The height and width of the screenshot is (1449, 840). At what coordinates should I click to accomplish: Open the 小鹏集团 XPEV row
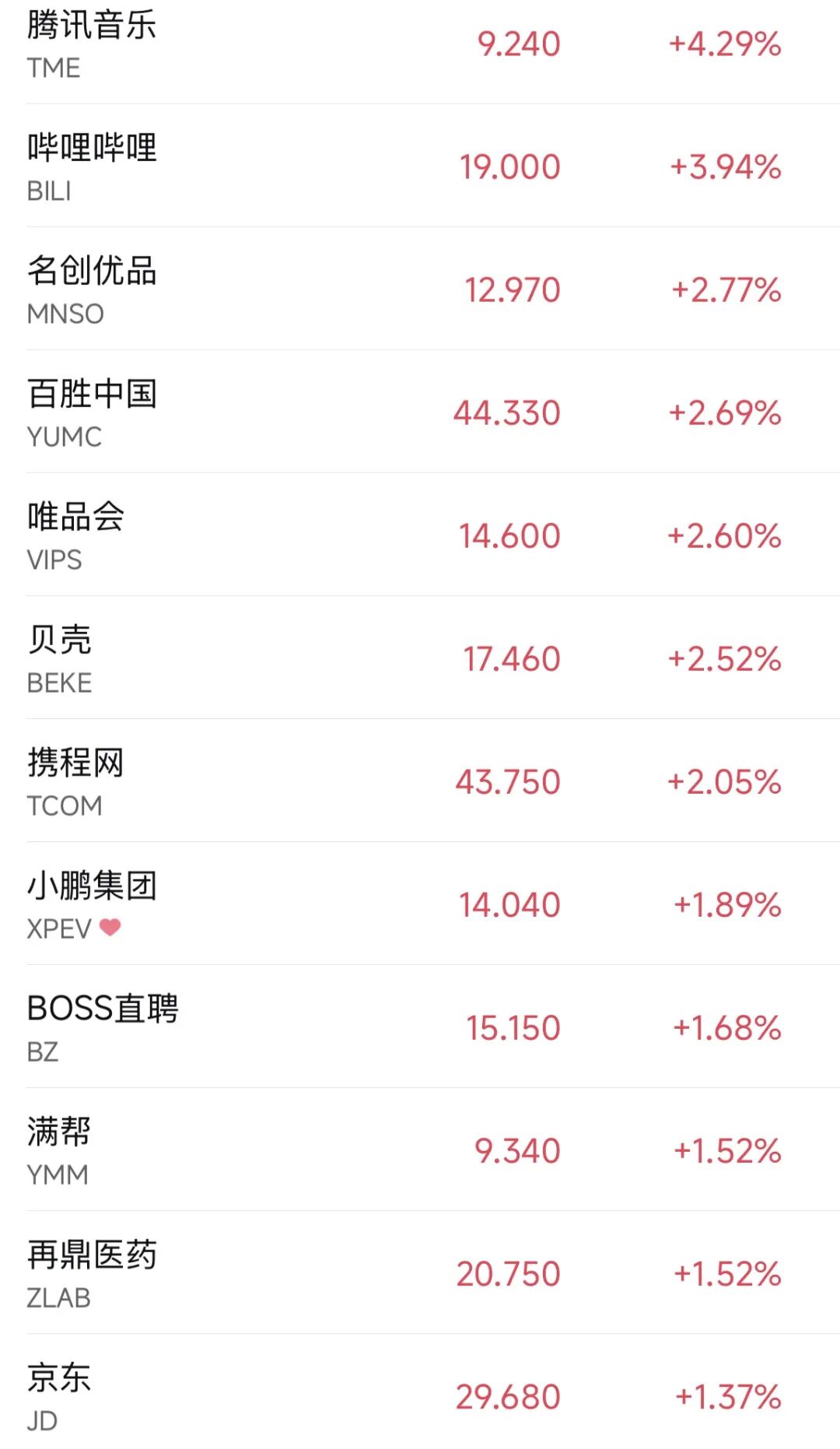click(x=420, y=903)
